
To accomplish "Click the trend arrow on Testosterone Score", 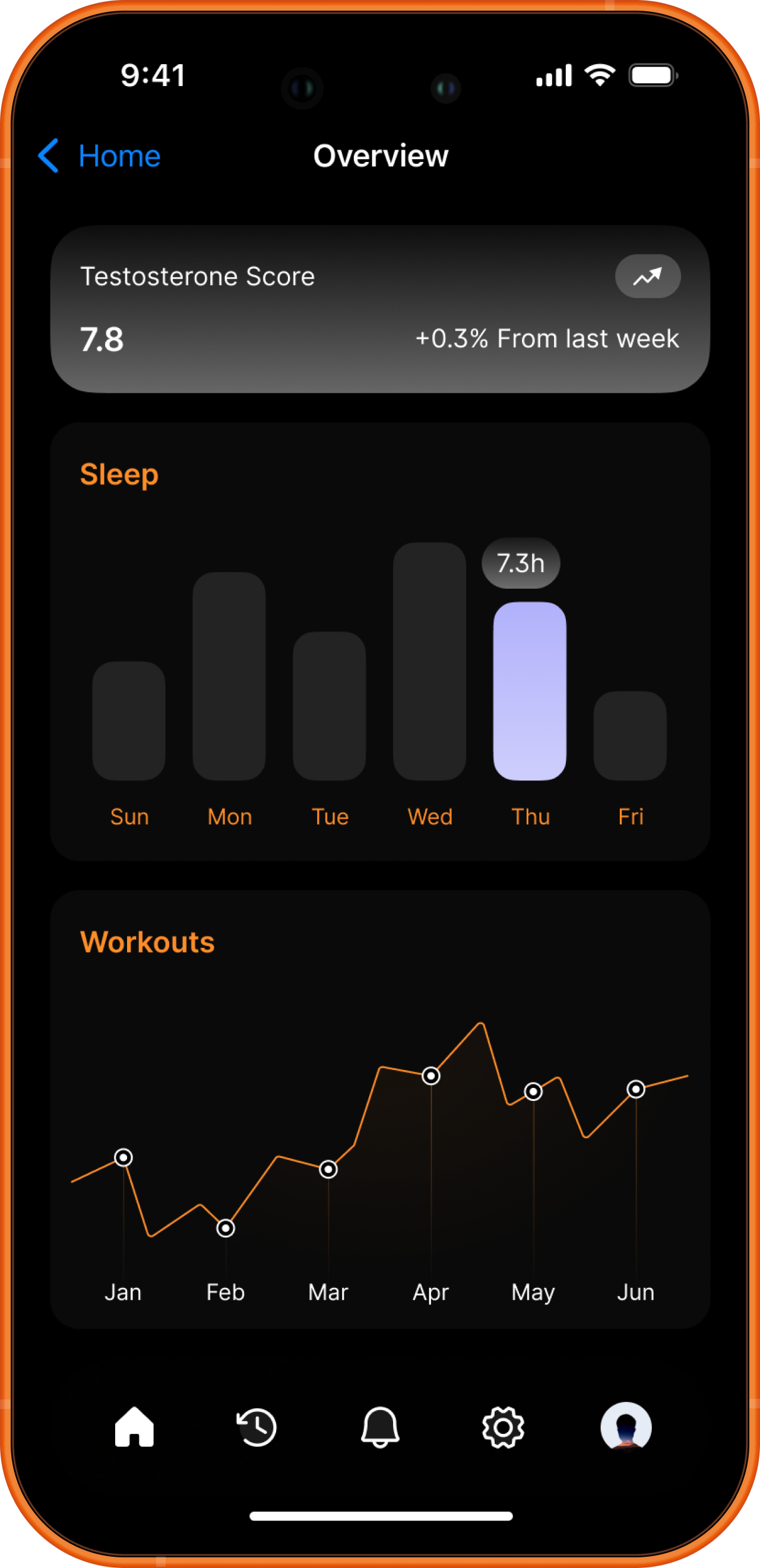I will coord(647,277).
